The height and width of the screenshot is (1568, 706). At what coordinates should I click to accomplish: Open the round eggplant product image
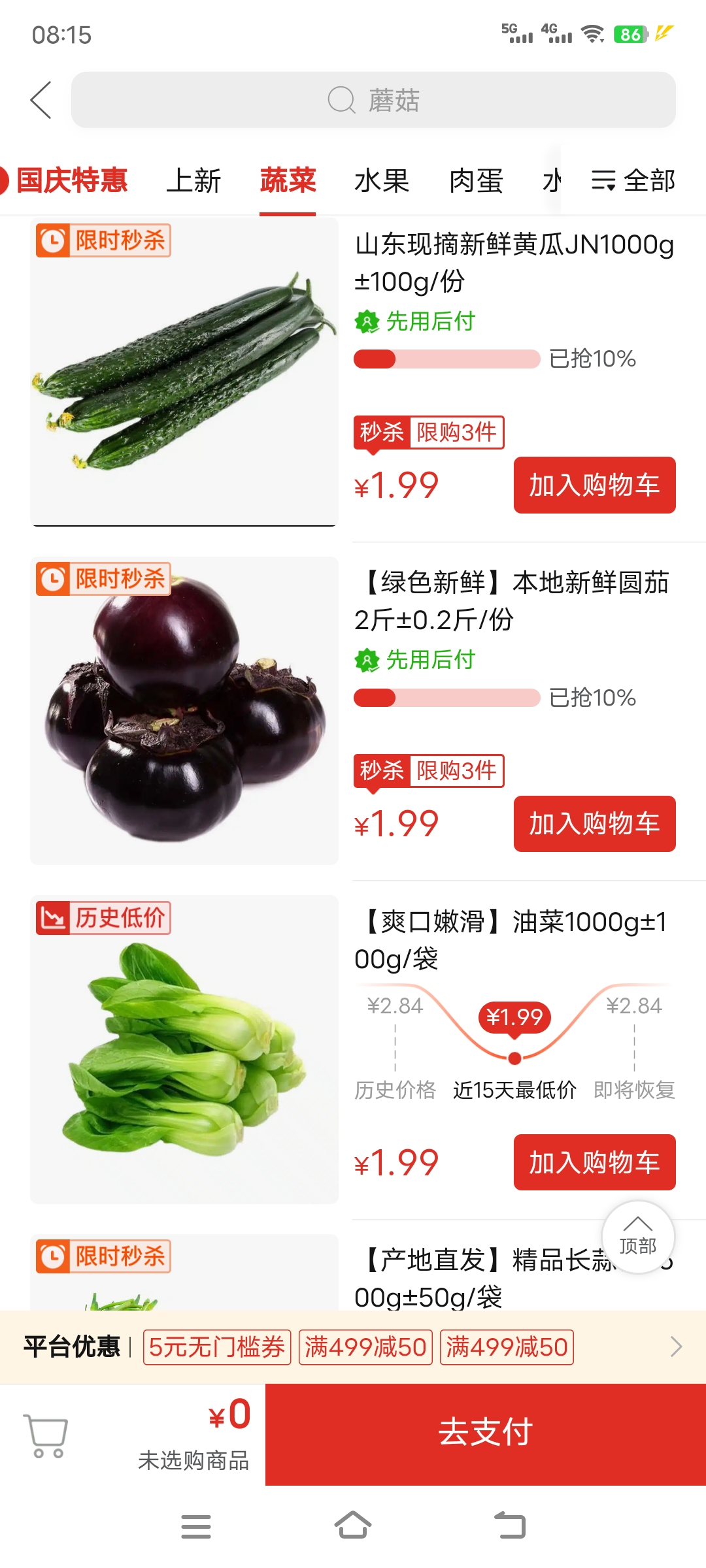(x=184, y=711)
